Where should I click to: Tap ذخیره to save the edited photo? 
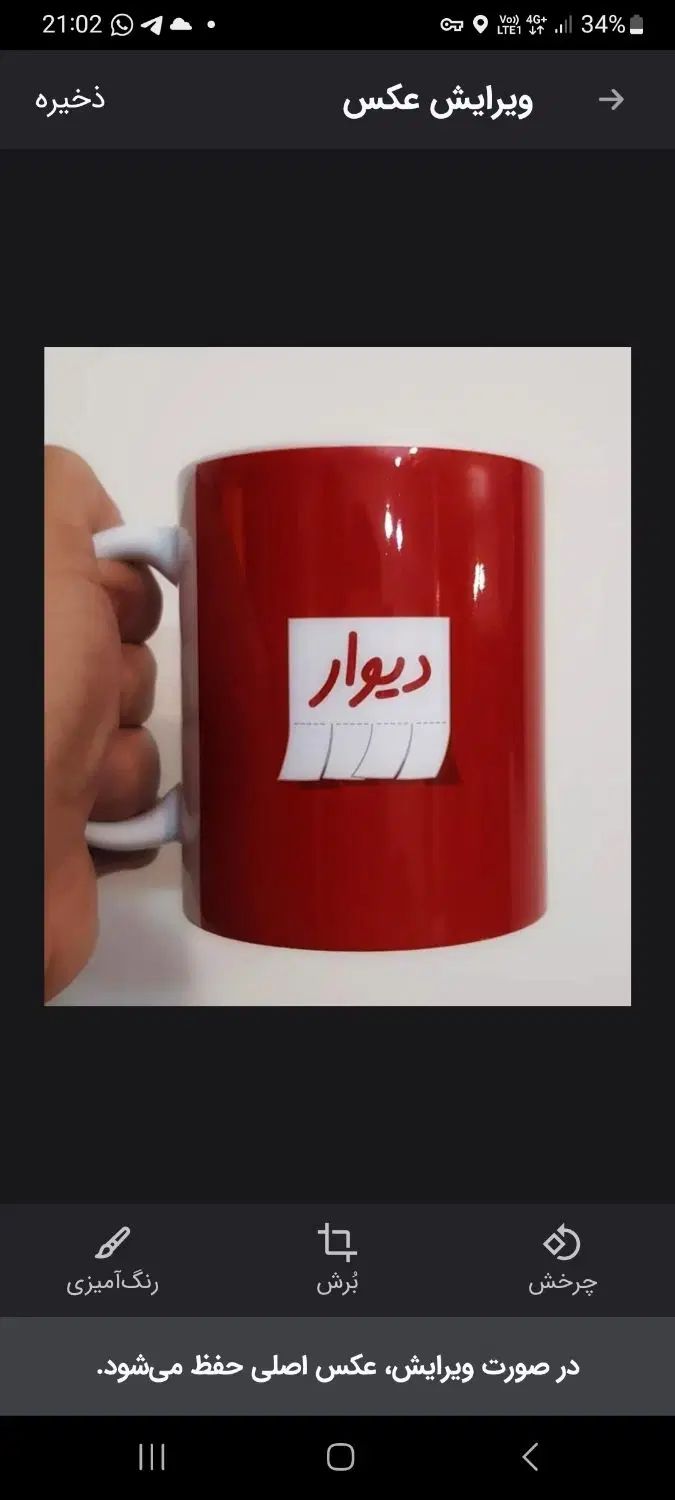click(70, 99)
